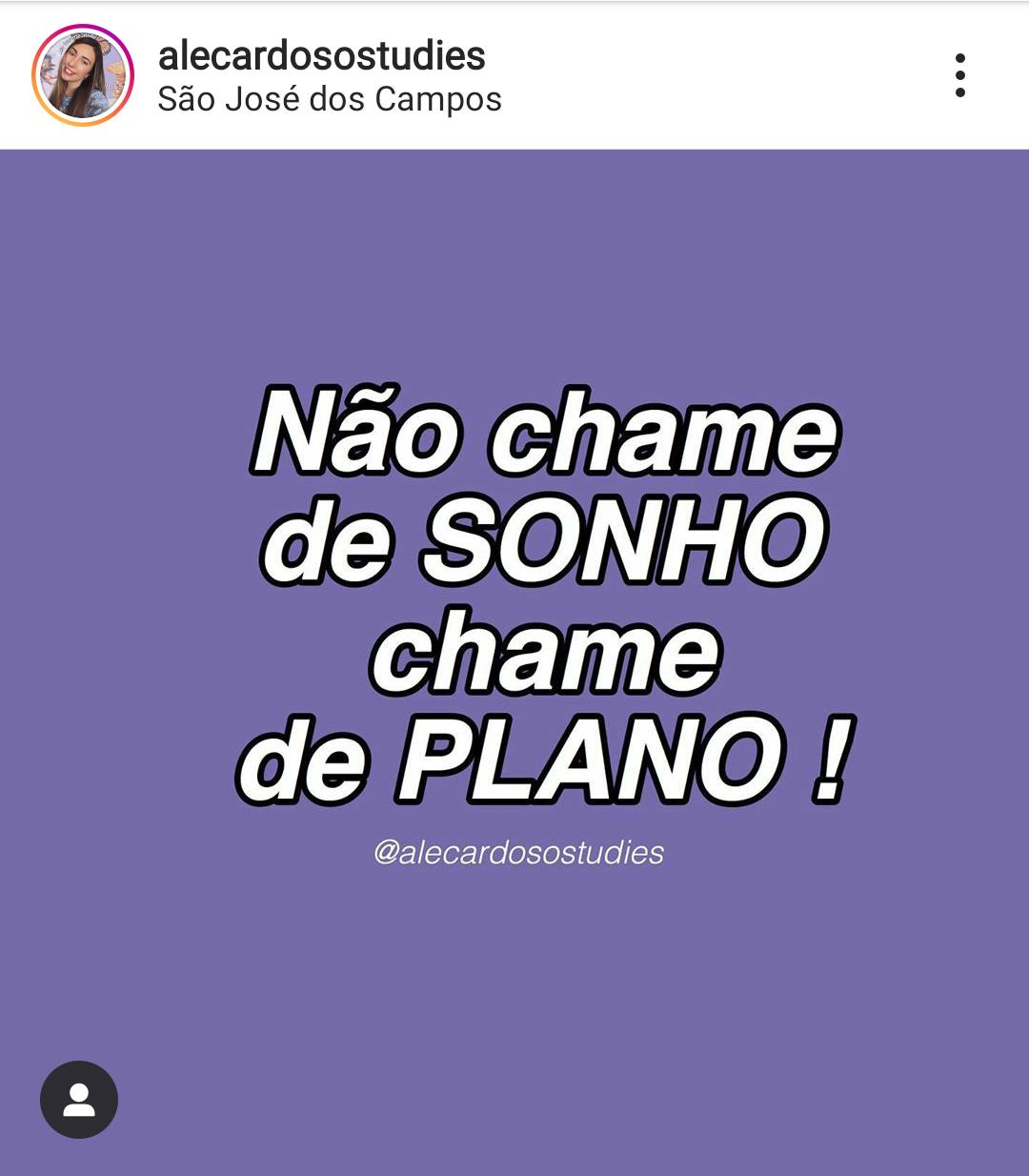Viewport: 1029px width, 1176px height.
Task: Open the São José dos Campos location
Action: tap(329, 99)
